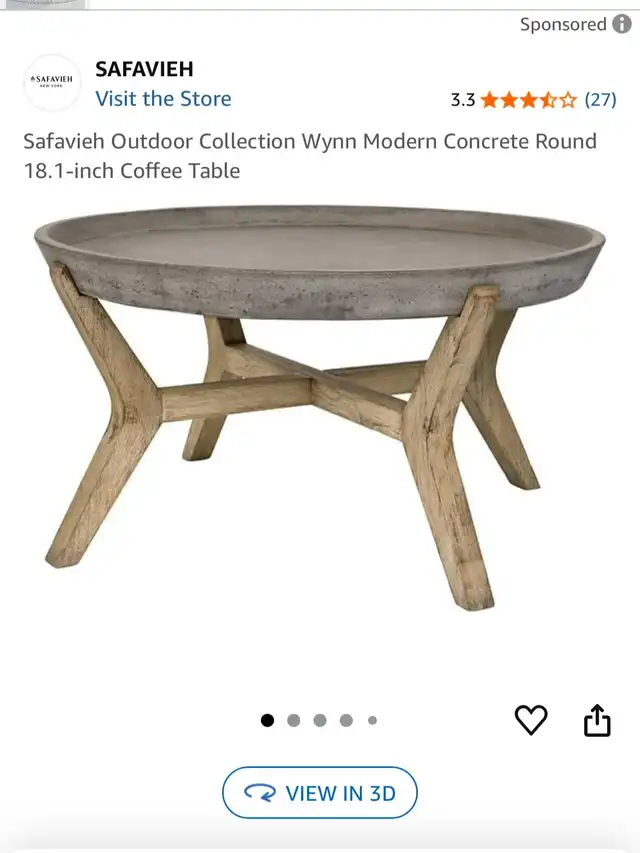The width and height of the screenshot is (640, 853).
Task: Add table to wish list heart
Action: (x=531, y=720)
